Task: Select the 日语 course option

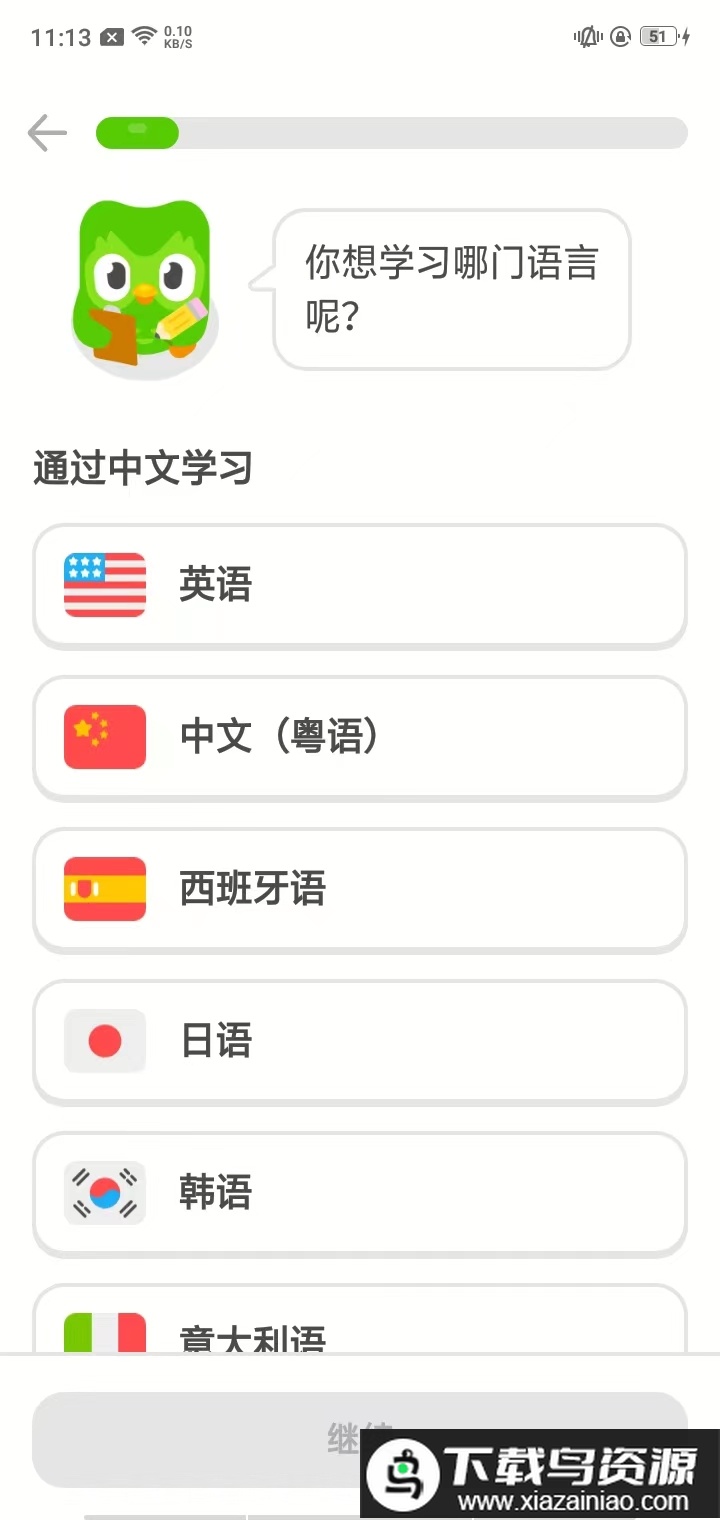Action: [360, 1041]
